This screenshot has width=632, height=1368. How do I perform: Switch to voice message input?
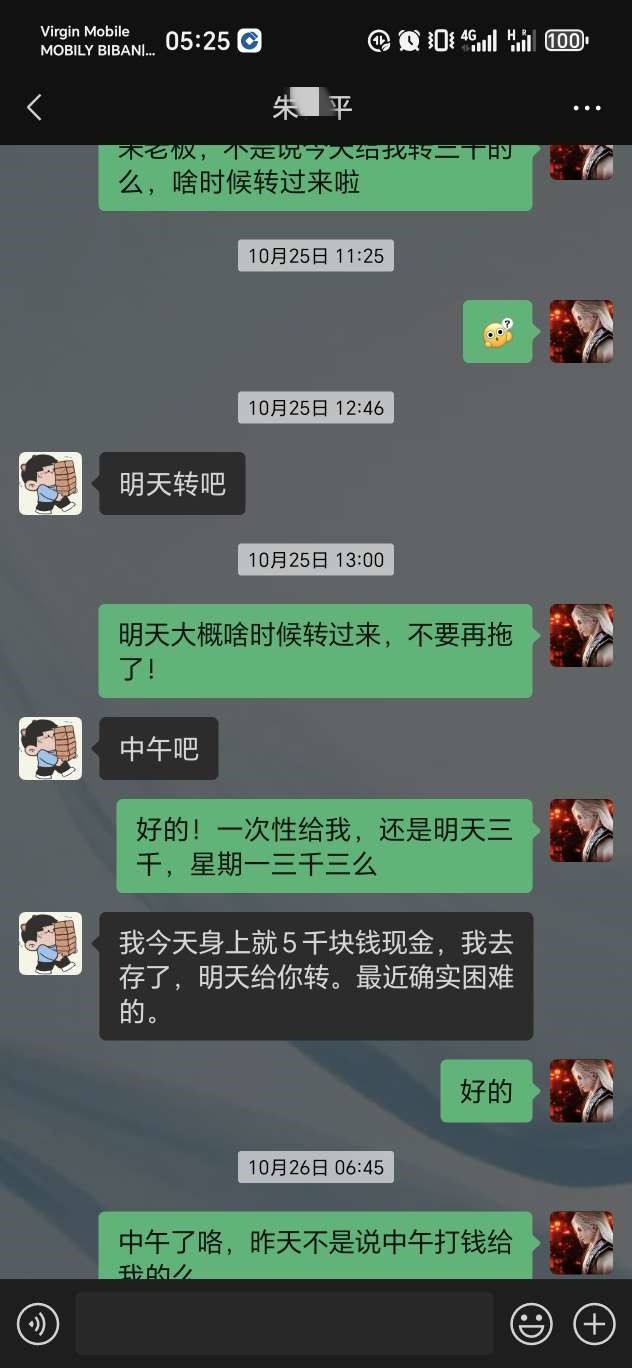coord(38,1324)
